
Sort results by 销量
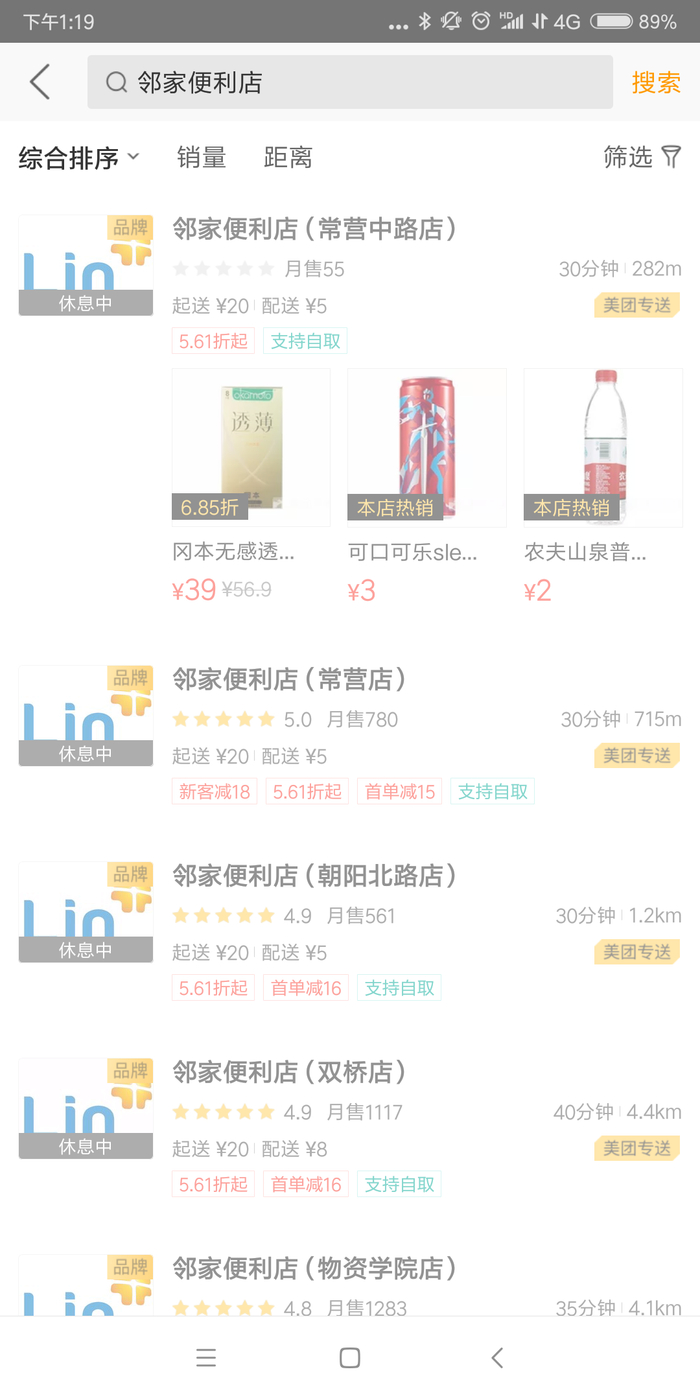pos(202,158)
